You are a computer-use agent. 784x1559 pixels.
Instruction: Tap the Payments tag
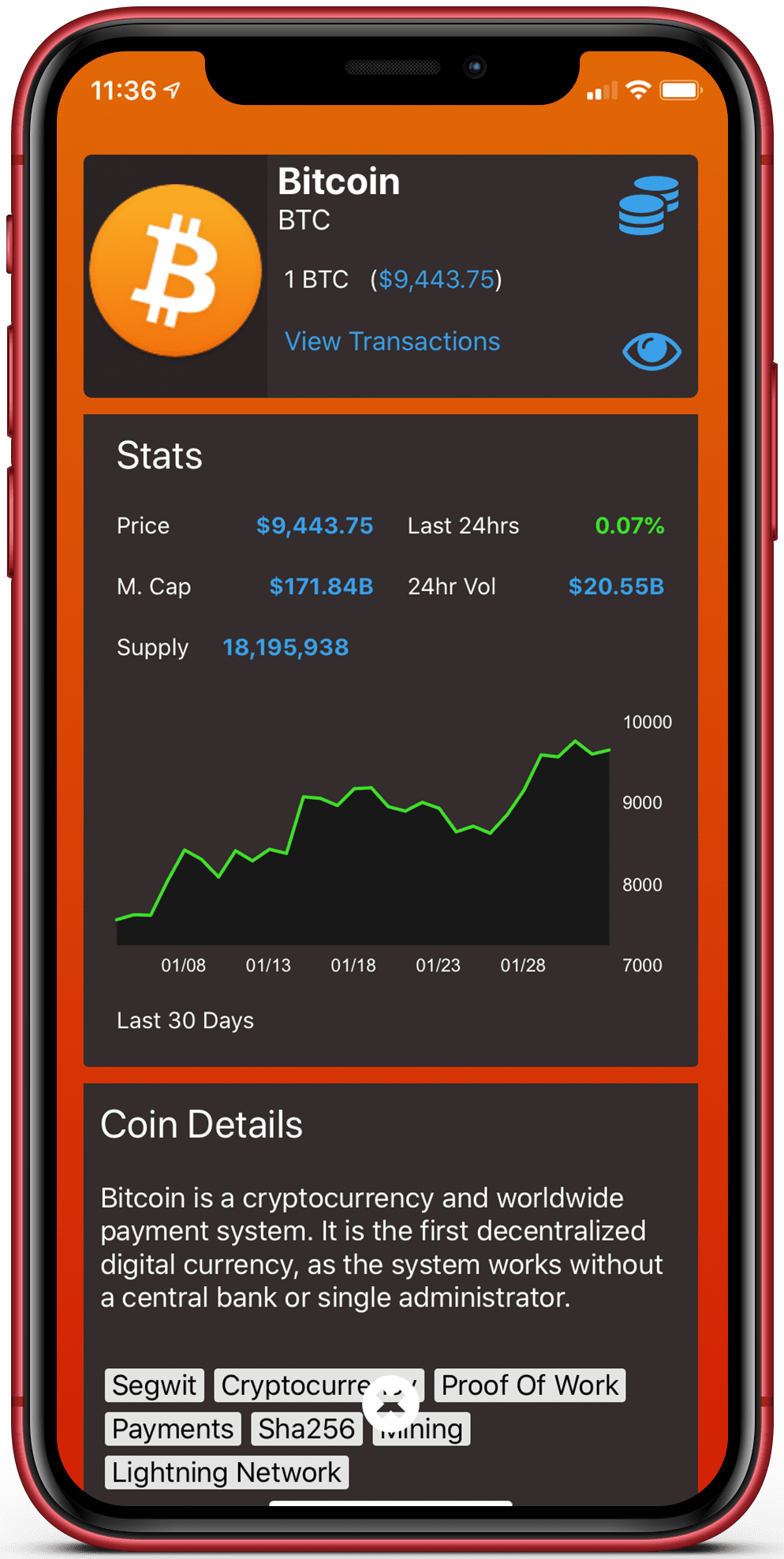click(x=173, y=1429)
